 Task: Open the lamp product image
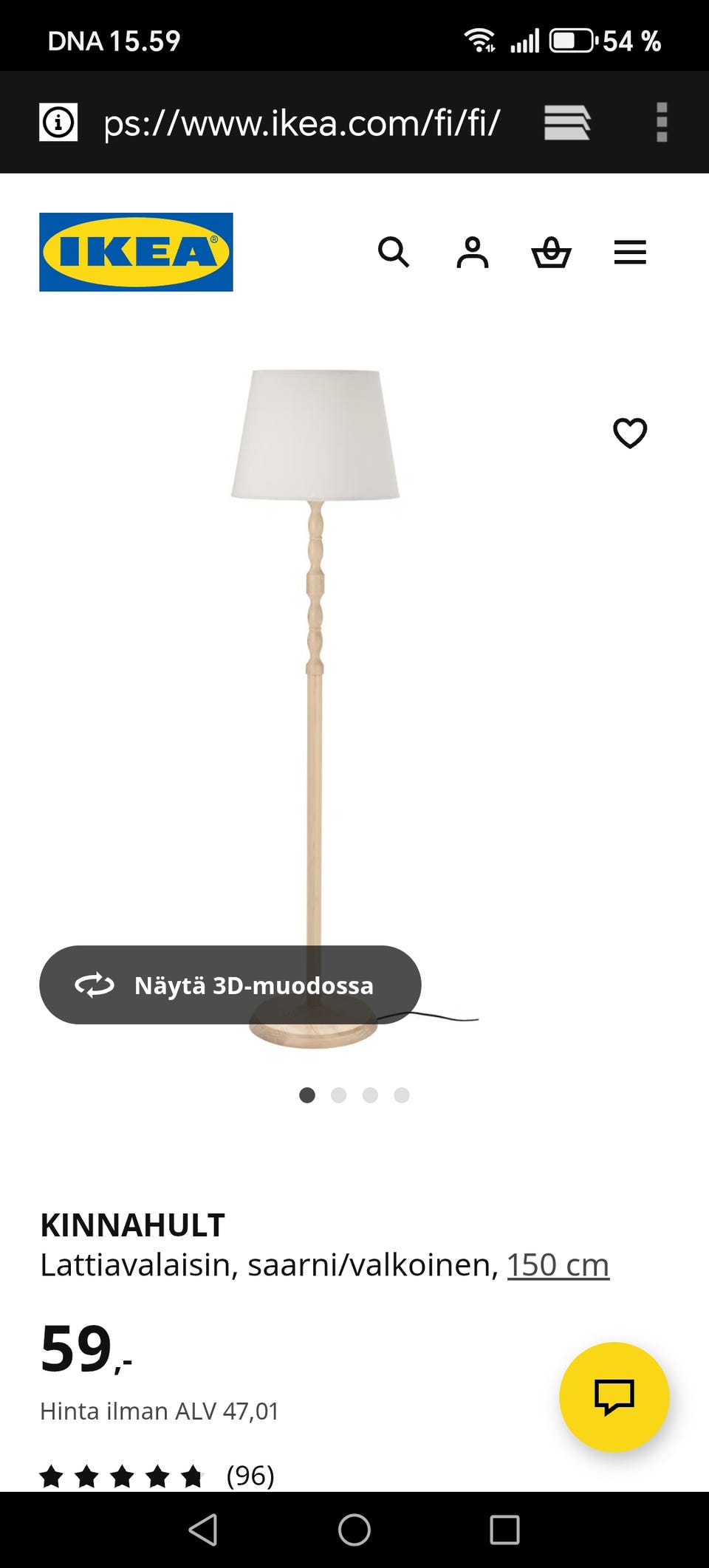click(x=315, y=665)
